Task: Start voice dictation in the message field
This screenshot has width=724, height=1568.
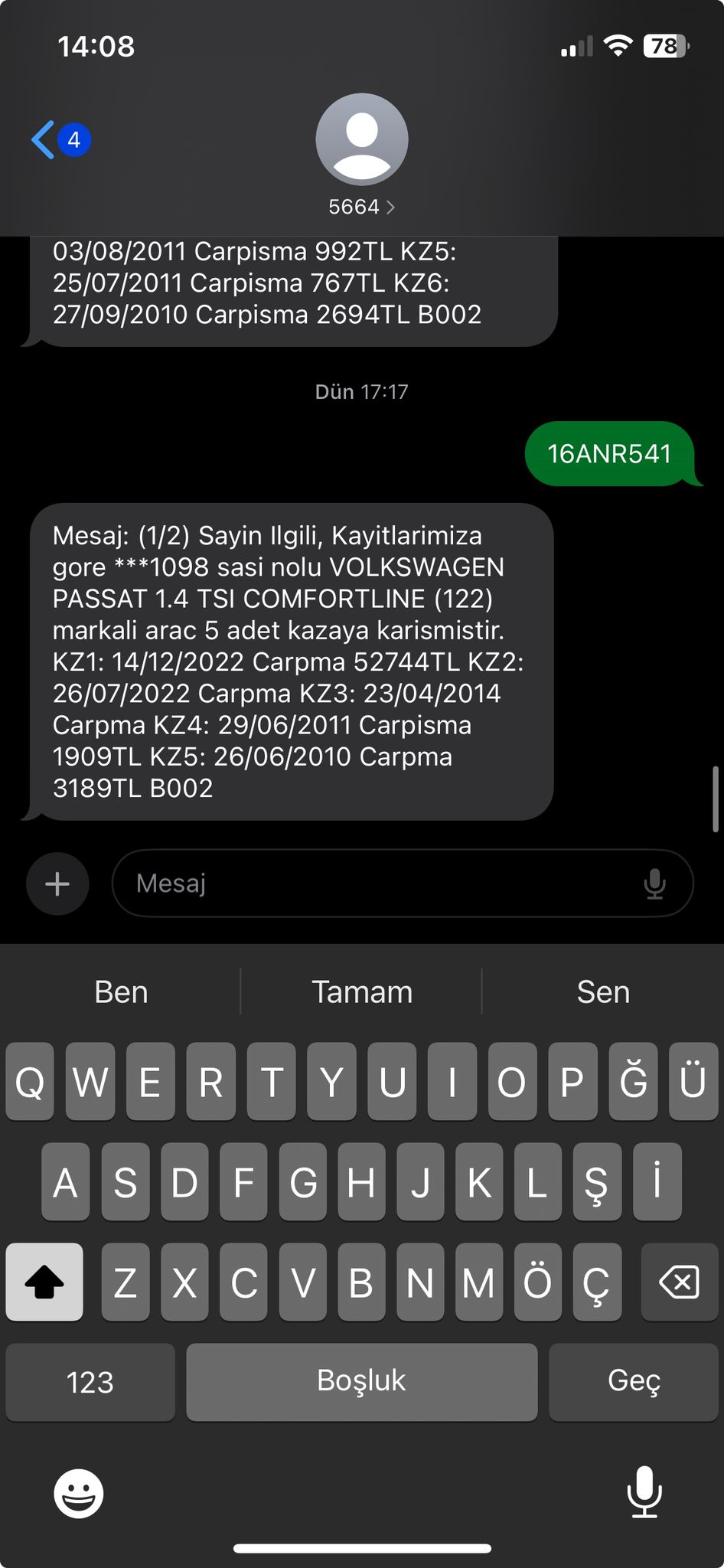Action: pos(654,884)
